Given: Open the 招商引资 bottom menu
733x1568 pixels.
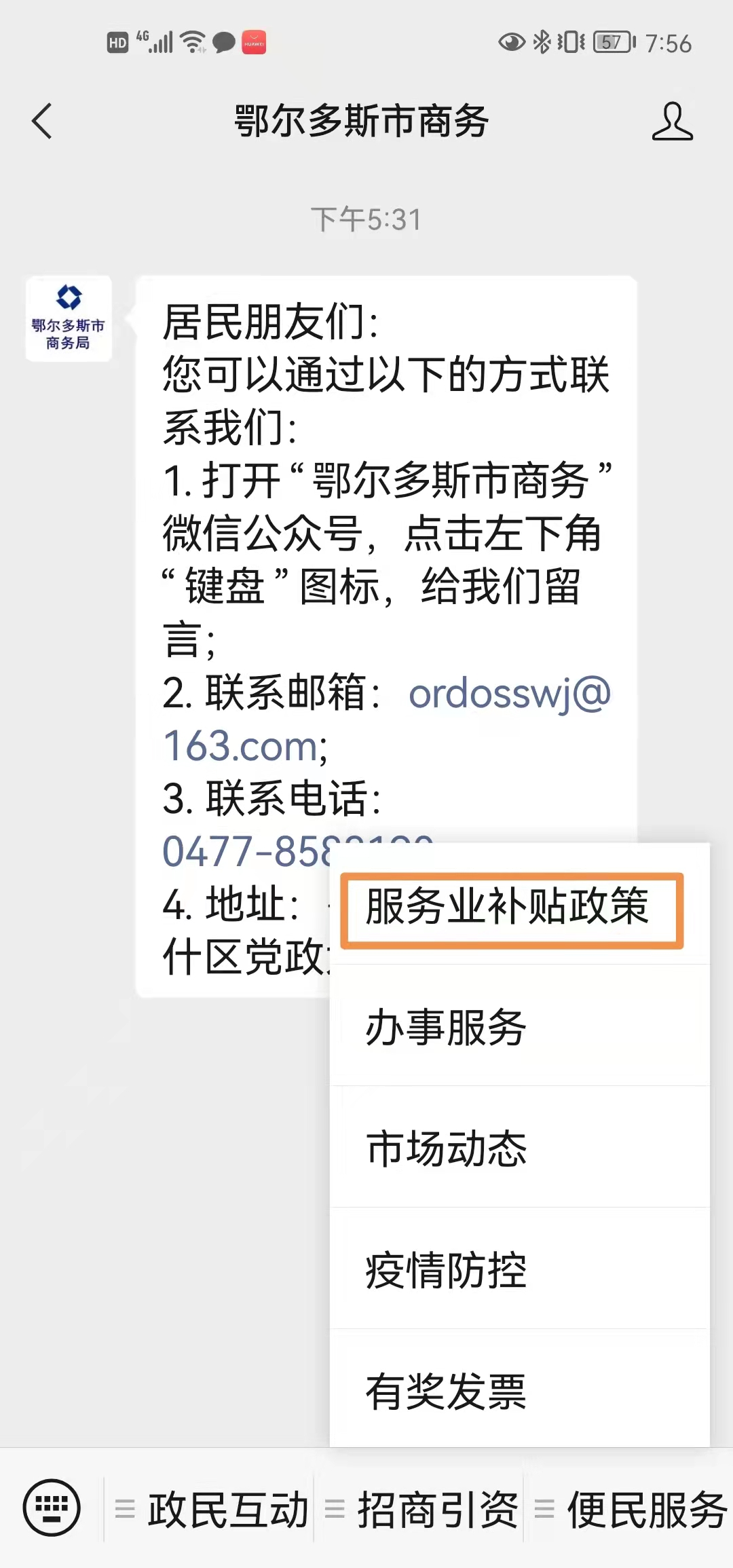Looking at the screenshot, I should click(x=419, y=1509).
